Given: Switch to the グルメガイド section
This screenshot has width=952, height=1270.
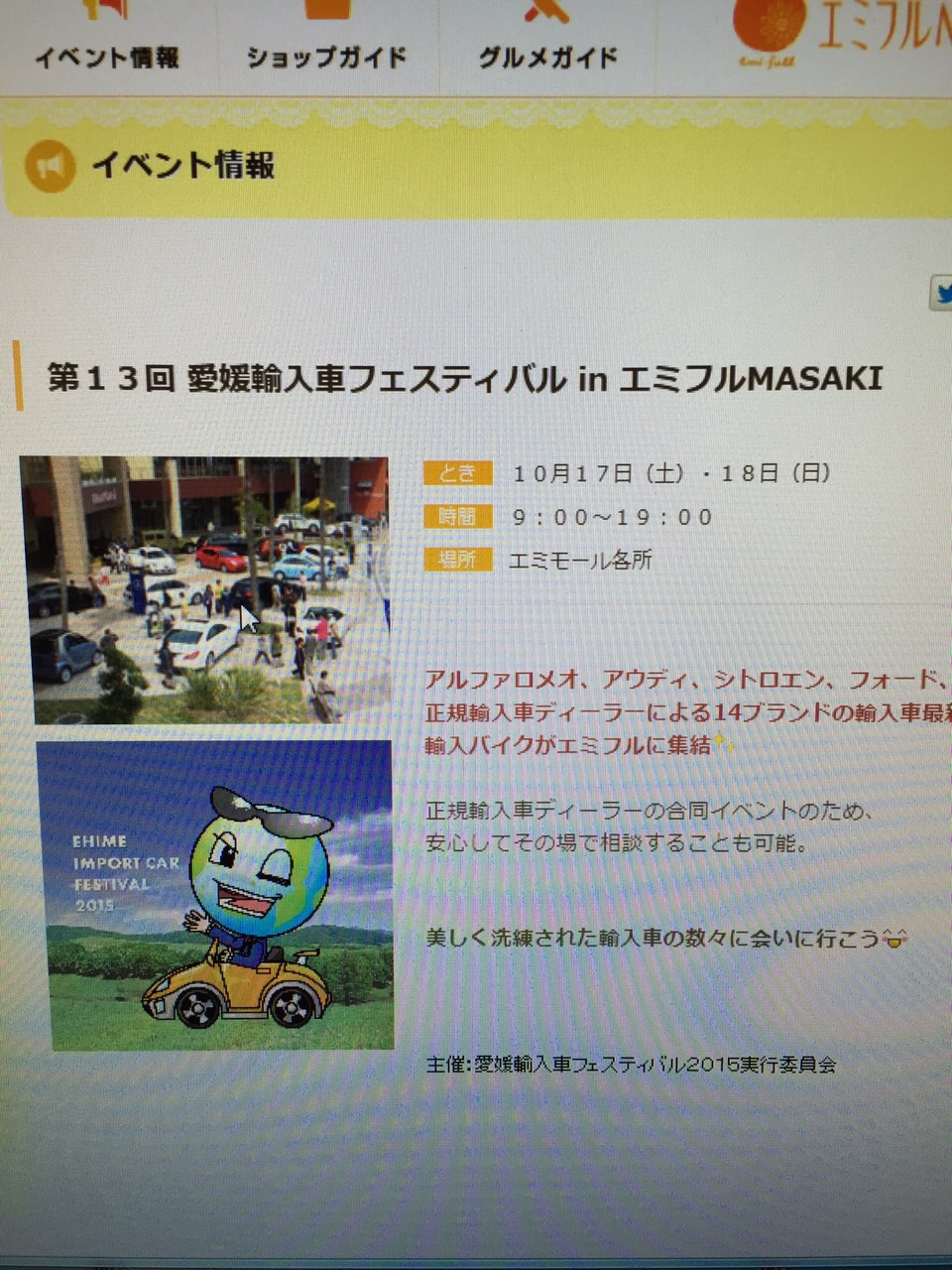Looking at the screenshot, I should pos(547,57).
